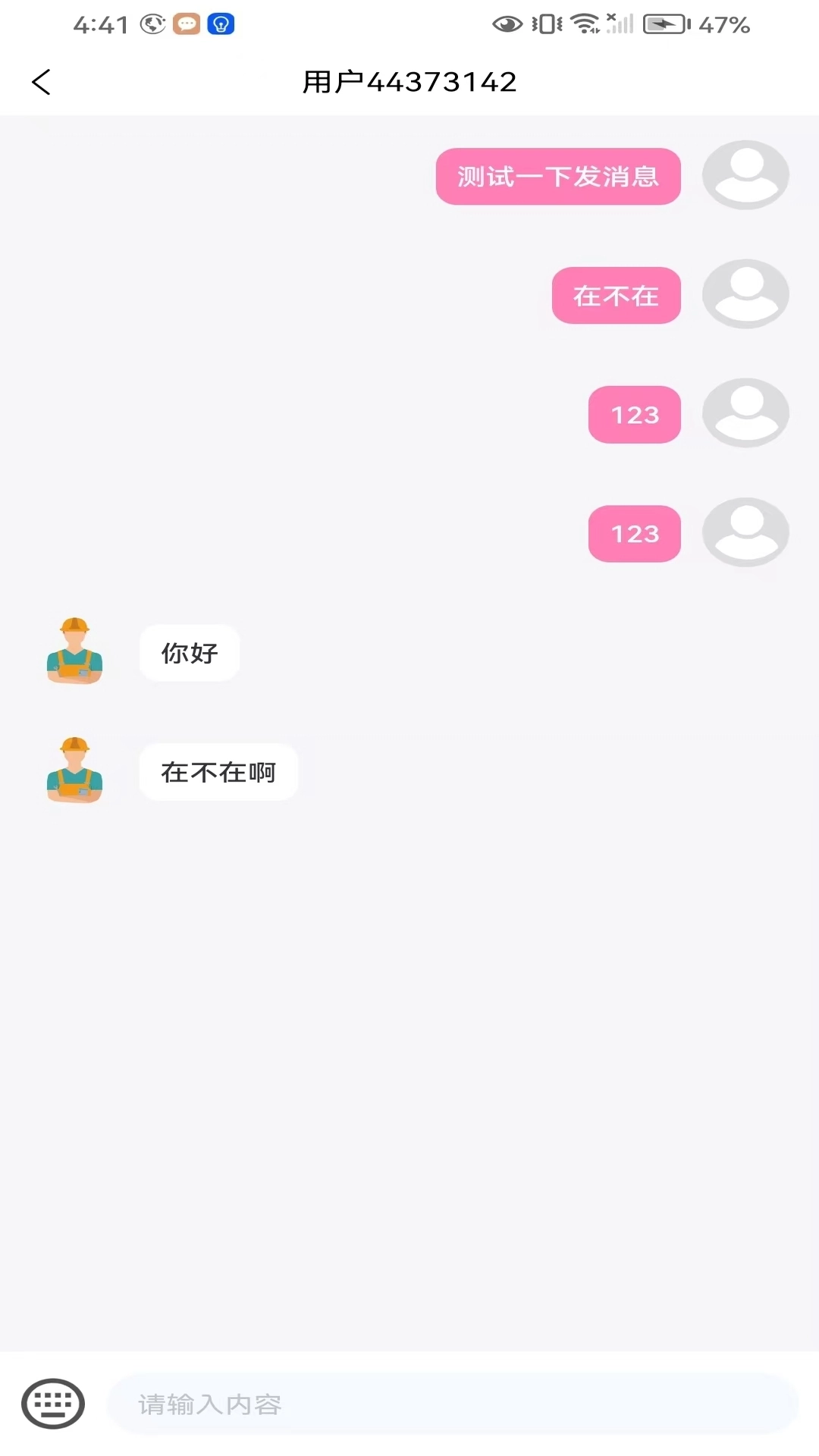Click your avatar next to '测试一下发消息'
The height and width of the screenshot is (1456, 819).
[745, 175]
